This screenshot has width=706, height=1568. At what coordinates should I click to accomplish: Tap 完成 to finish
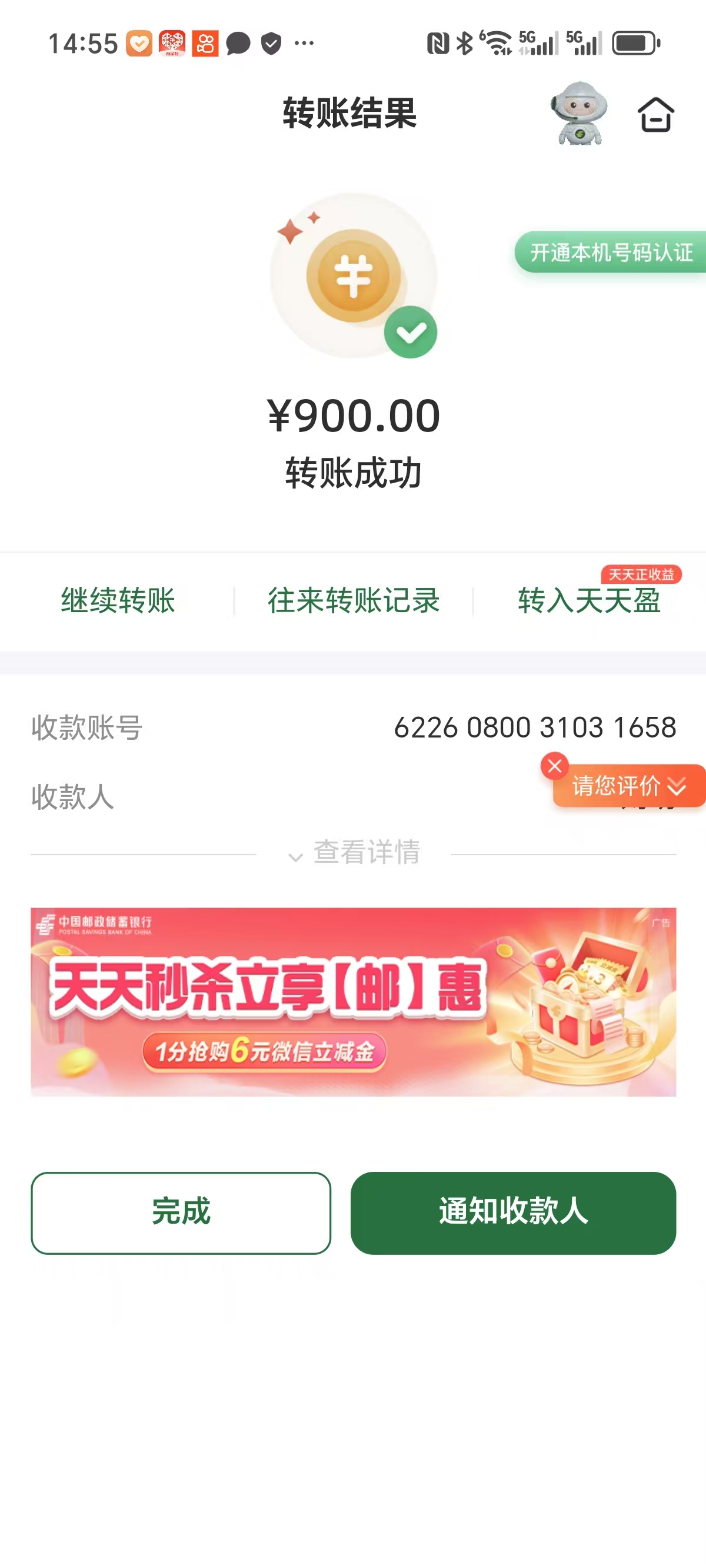pos(181,1212)
